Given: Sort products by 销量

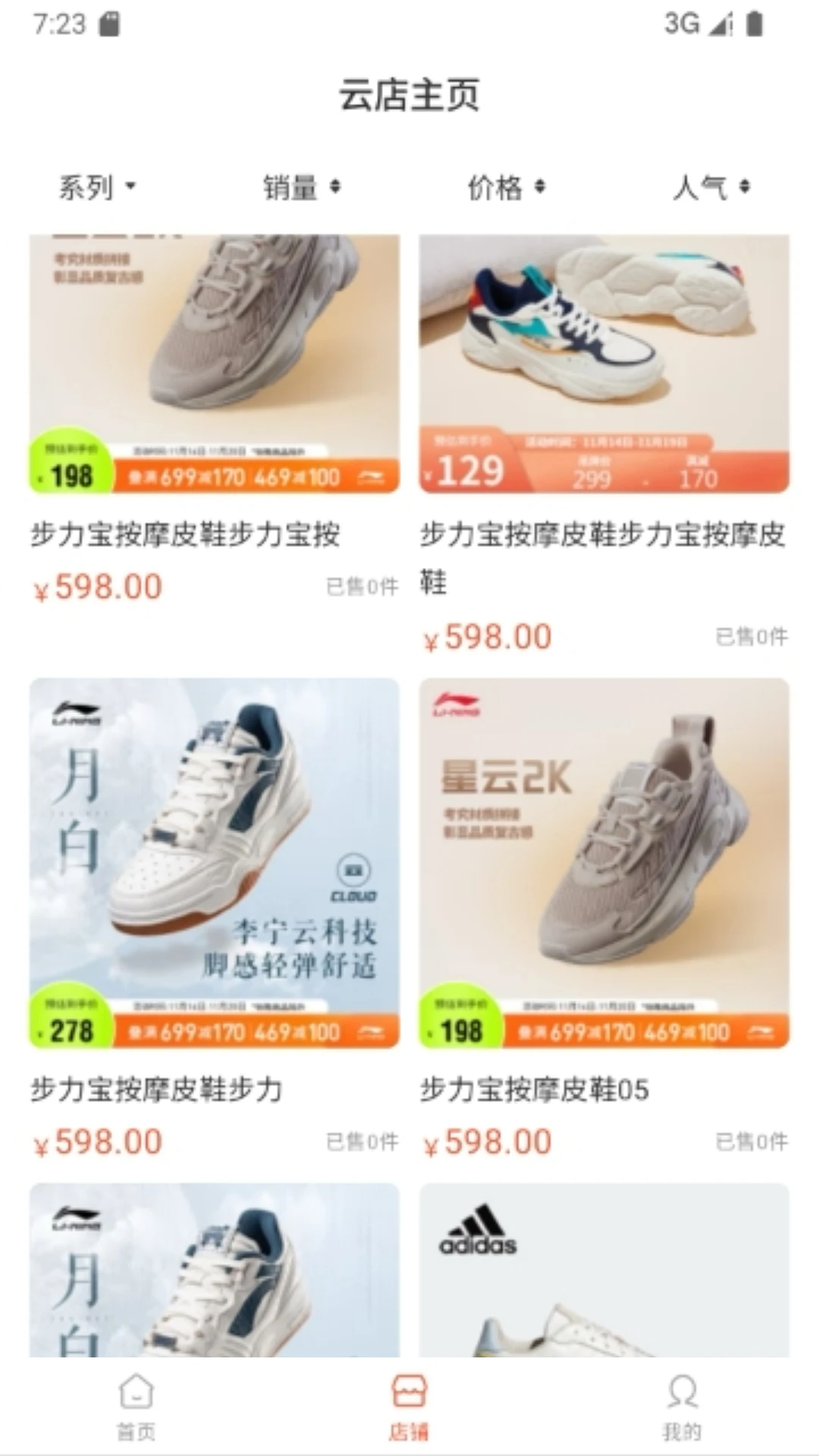Looking at the screenshot, I should 301,187.
